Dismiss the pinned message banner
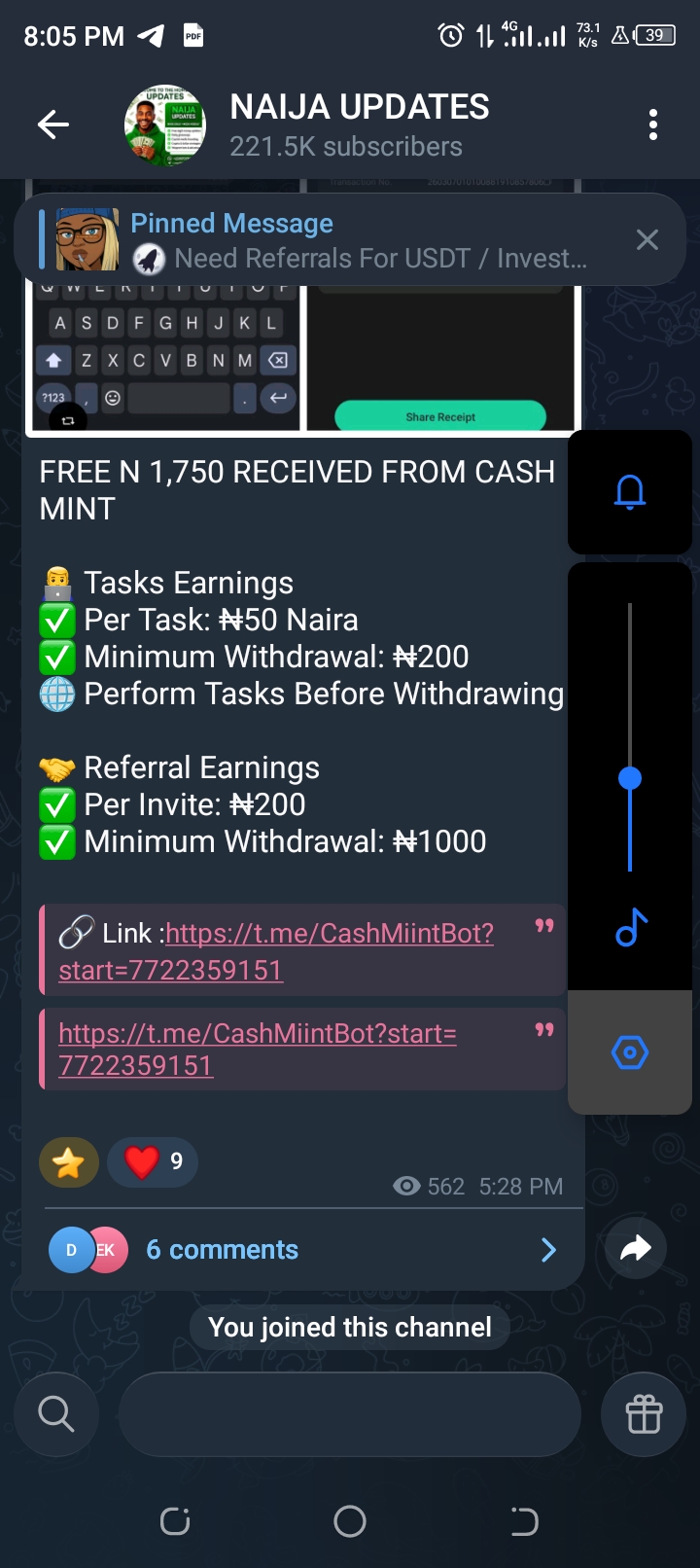 coord(647,240)
